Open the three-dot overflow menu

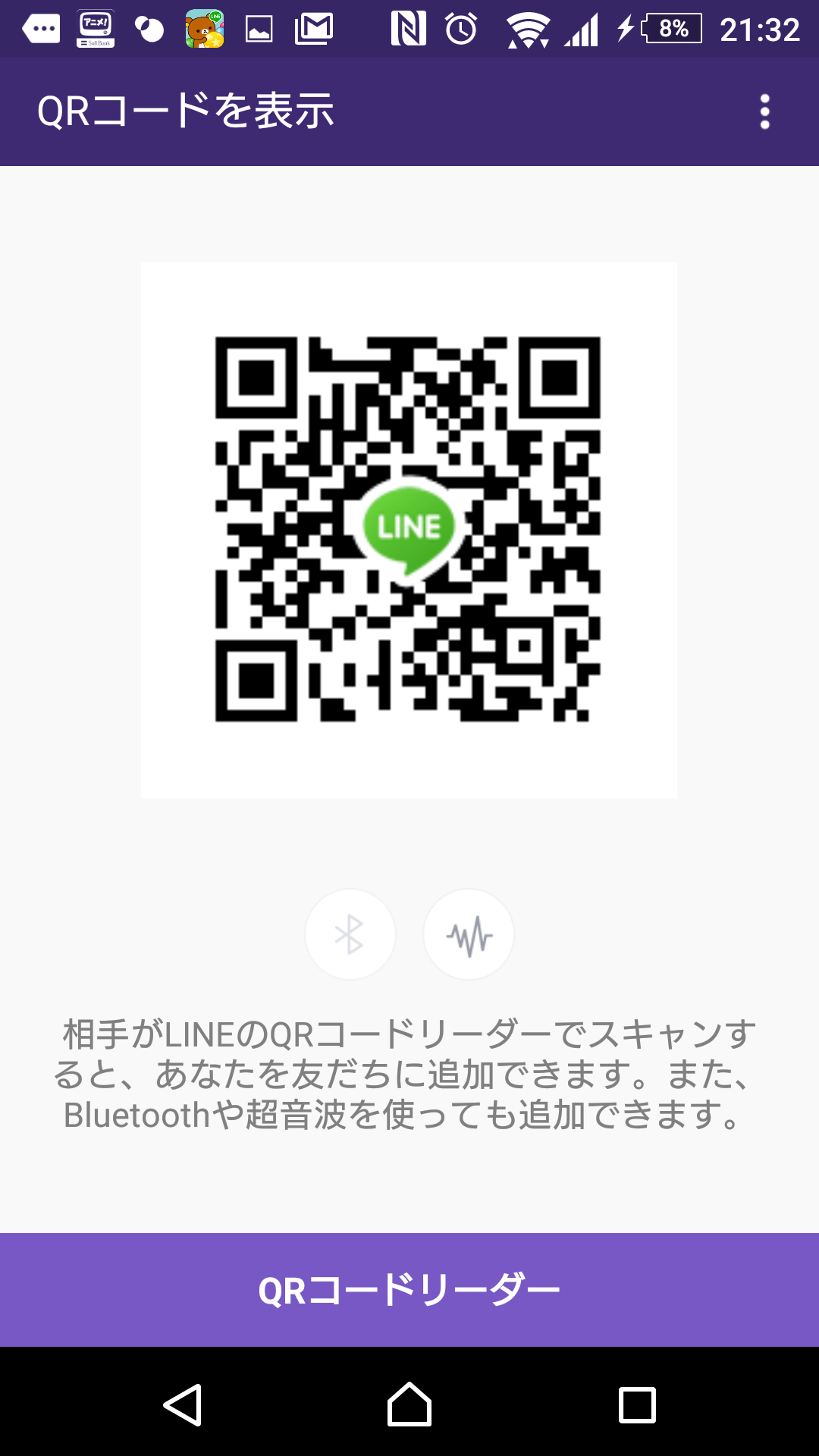[x=764, y=111]
